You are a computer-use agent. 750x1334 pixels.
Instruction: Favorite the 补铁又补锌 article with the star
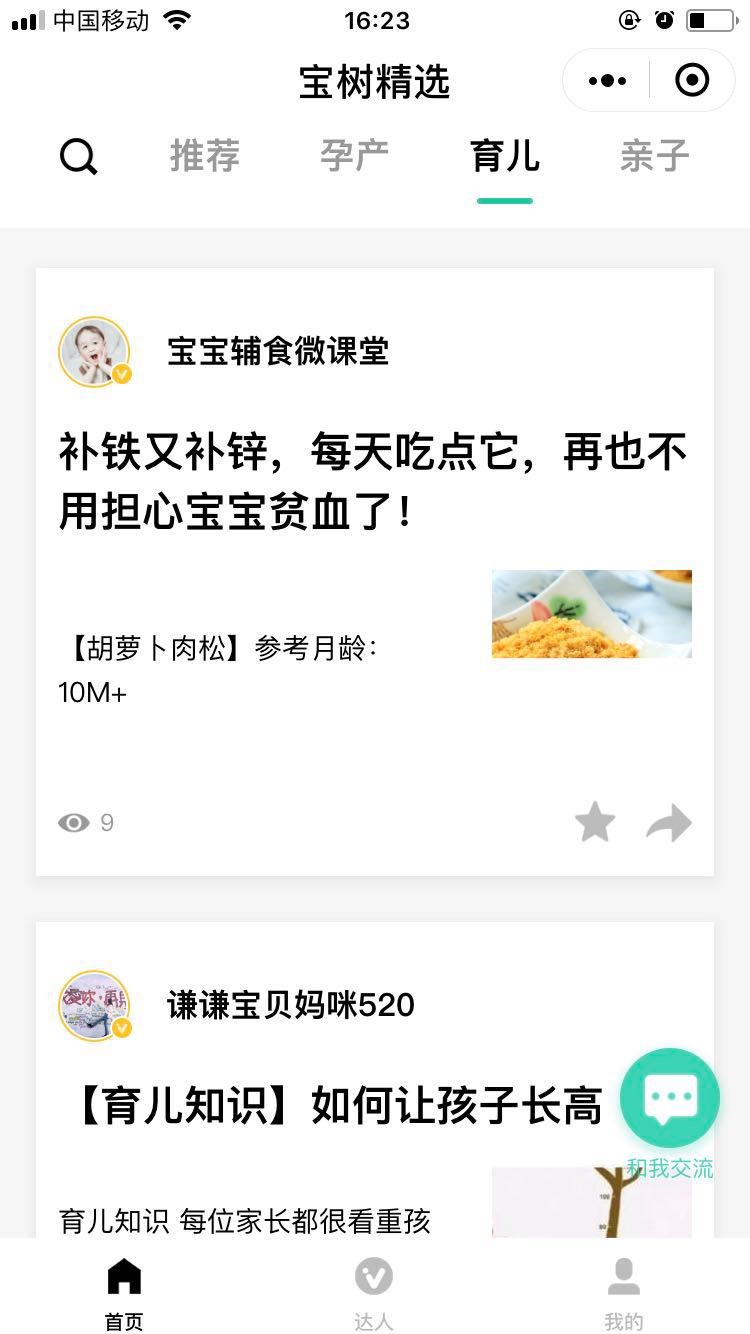tap(595, 823)
